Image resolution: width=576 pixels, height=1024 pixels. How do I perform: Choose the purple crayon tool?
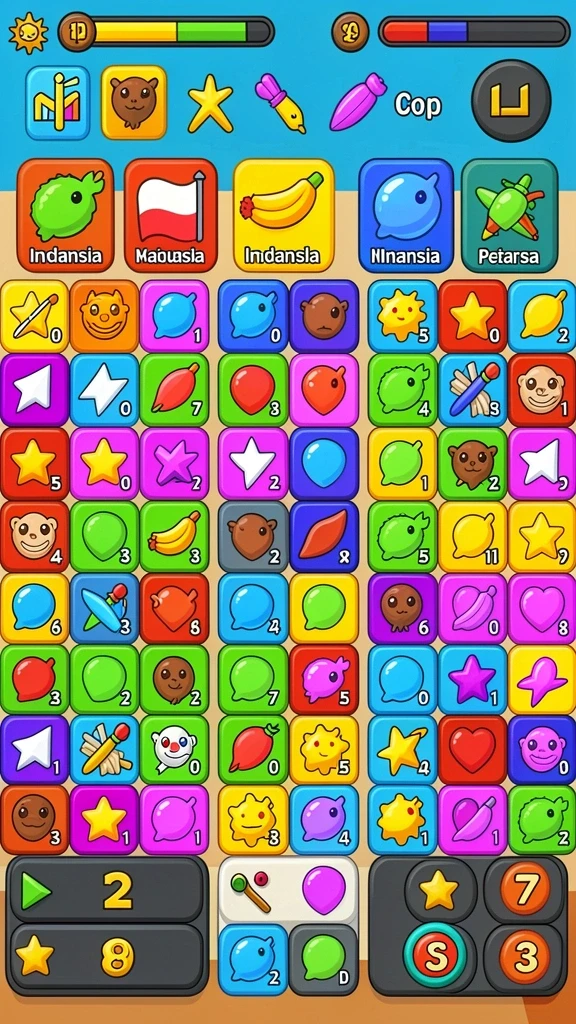click(x=359, y=102)
